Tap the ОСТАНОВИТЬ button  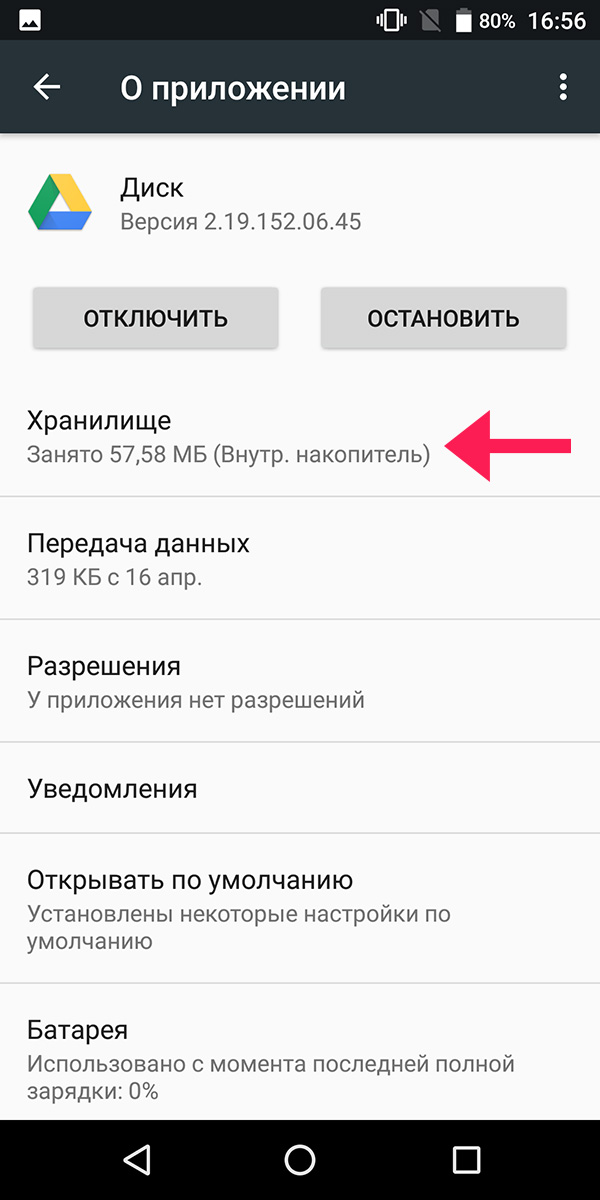(x=443, y=319)
